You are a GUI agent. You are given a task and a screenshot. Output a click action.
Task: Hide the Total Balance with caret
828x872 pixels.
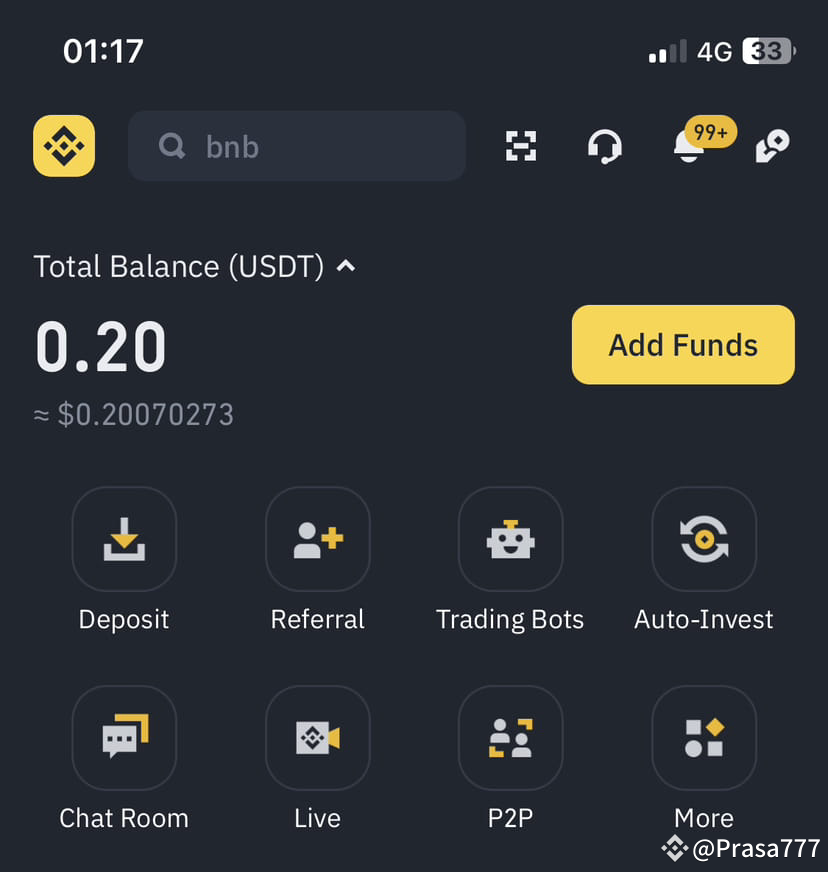(346, 266)
